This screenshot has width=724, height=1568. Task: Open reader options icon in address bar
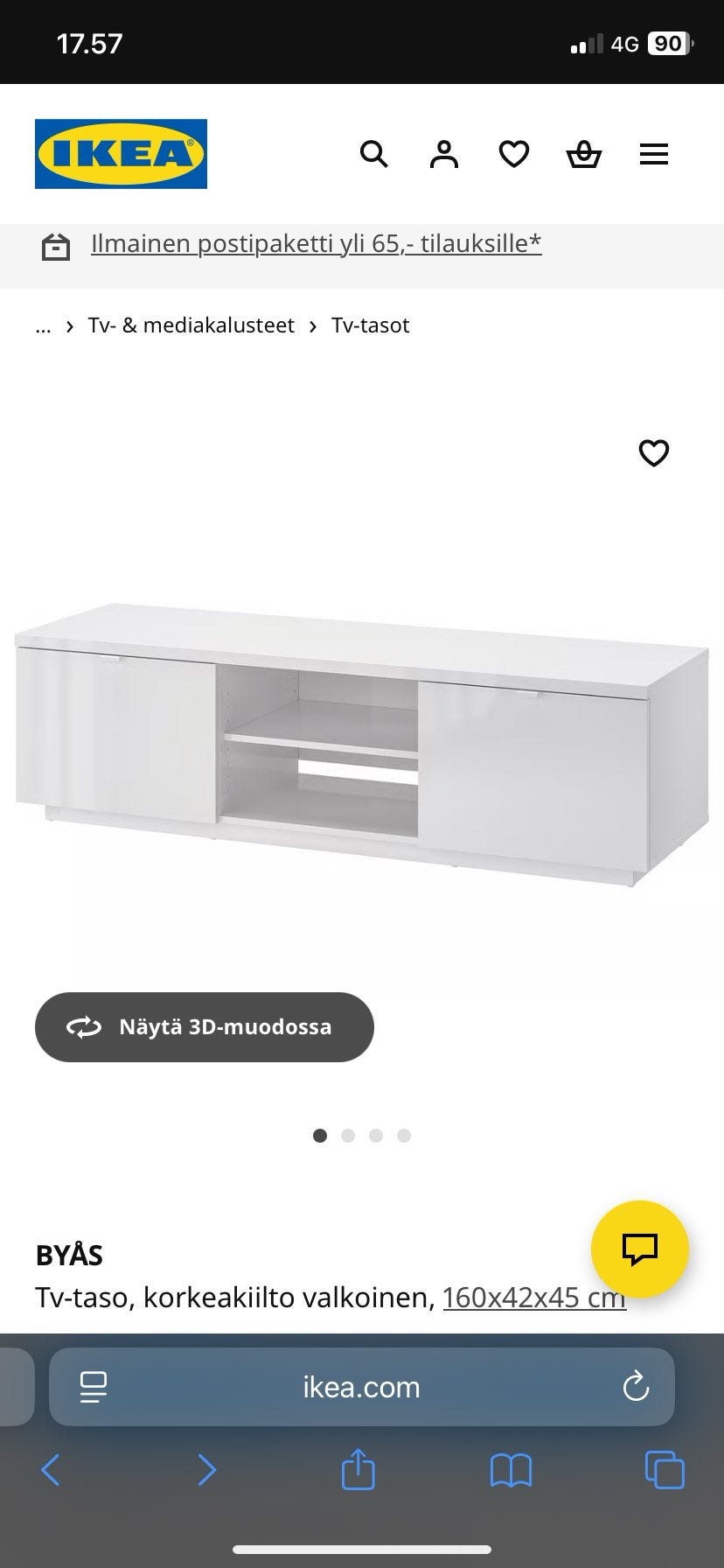click(x=93, y=1387)
